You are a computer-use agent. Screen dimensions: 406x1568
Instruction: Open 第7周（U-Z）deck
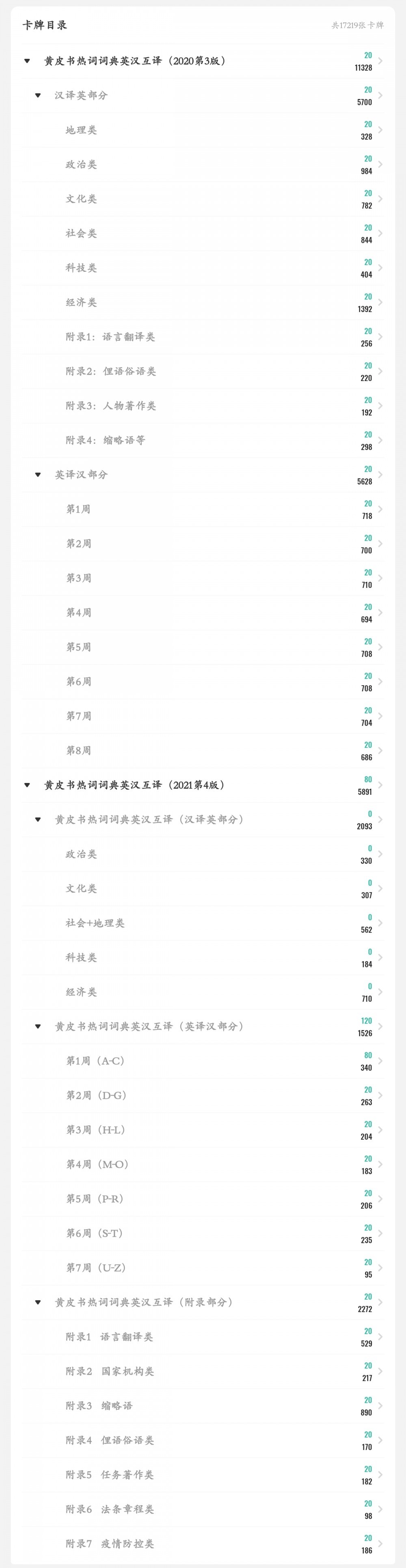96,1268
